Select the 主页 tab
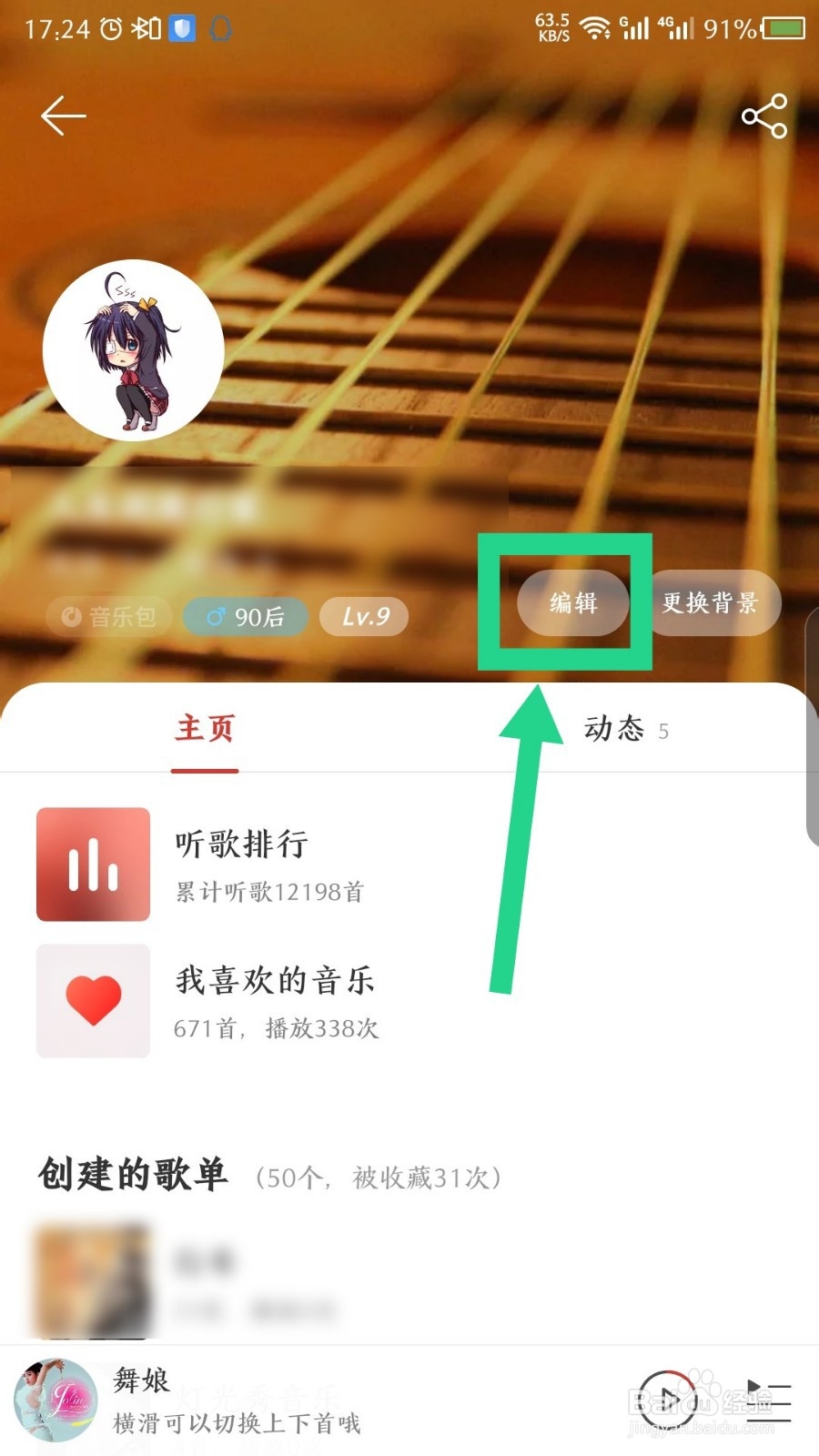Screen dimensions: 819x1456 click(204, 728)
